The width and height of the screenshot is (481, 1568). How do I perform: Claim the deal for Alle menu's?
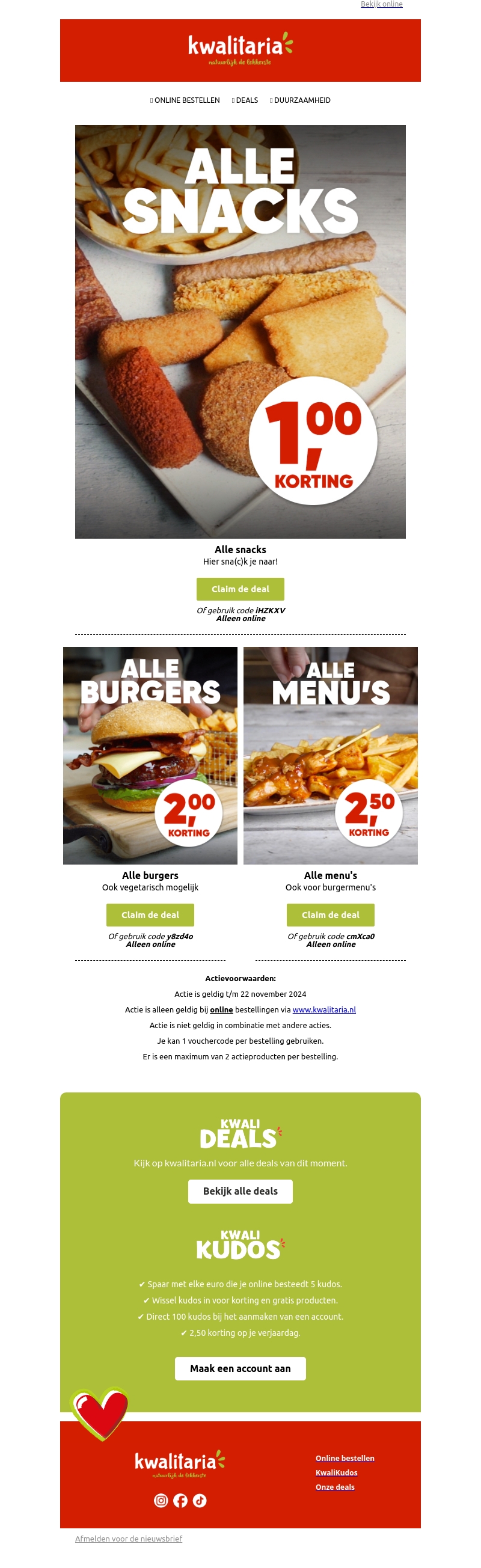(330, 914)
